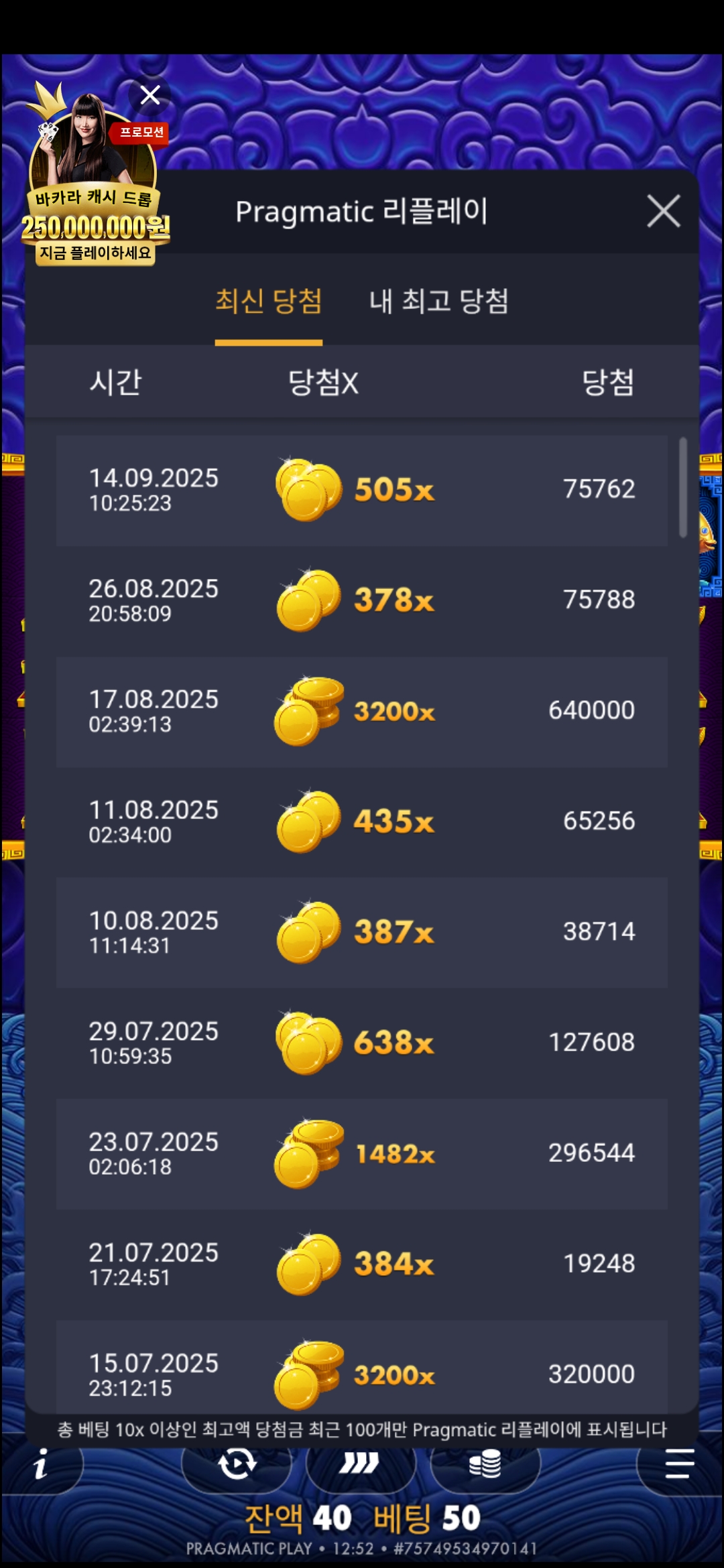Image resolution: width=724 pixels, height=1568 pixels.
Task: Select the 387x replay from 10.08.2025
Action: pyautogui.click(x=362, y=933)
